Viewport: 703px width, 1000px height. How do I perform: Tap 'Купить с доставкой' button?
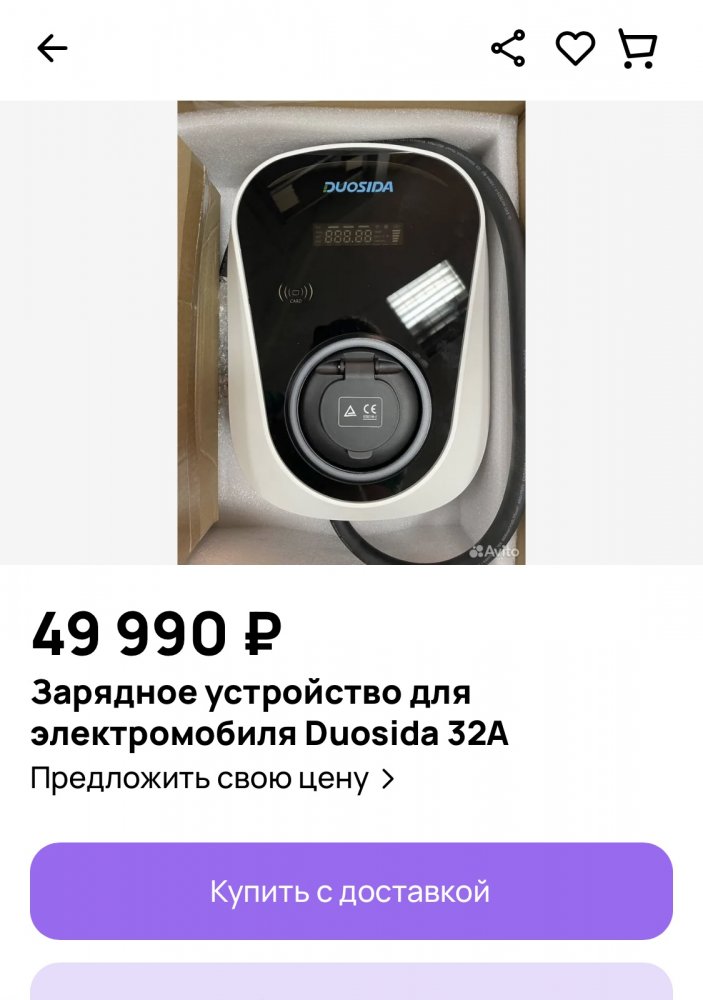tap(351, 891)
